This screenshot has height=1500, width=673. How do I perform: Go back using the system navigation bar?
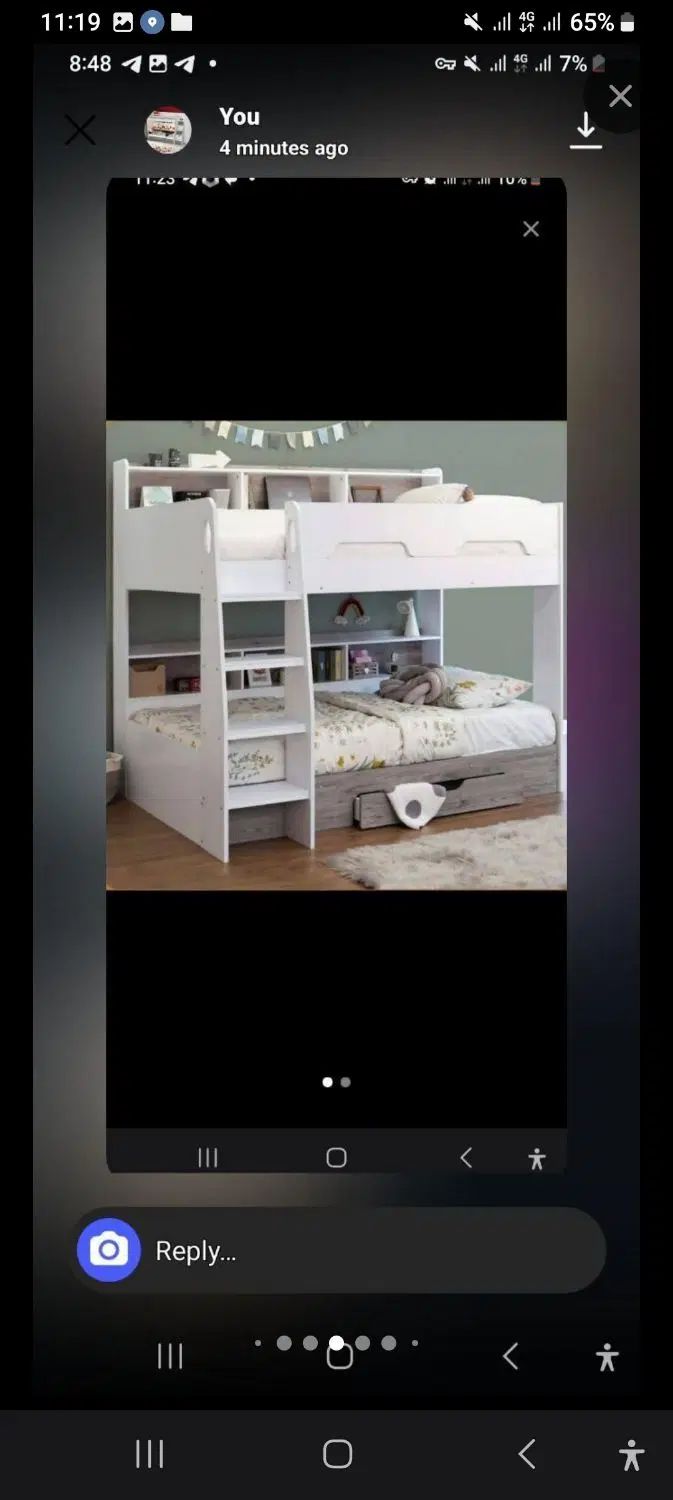(x=527, y=1454)
